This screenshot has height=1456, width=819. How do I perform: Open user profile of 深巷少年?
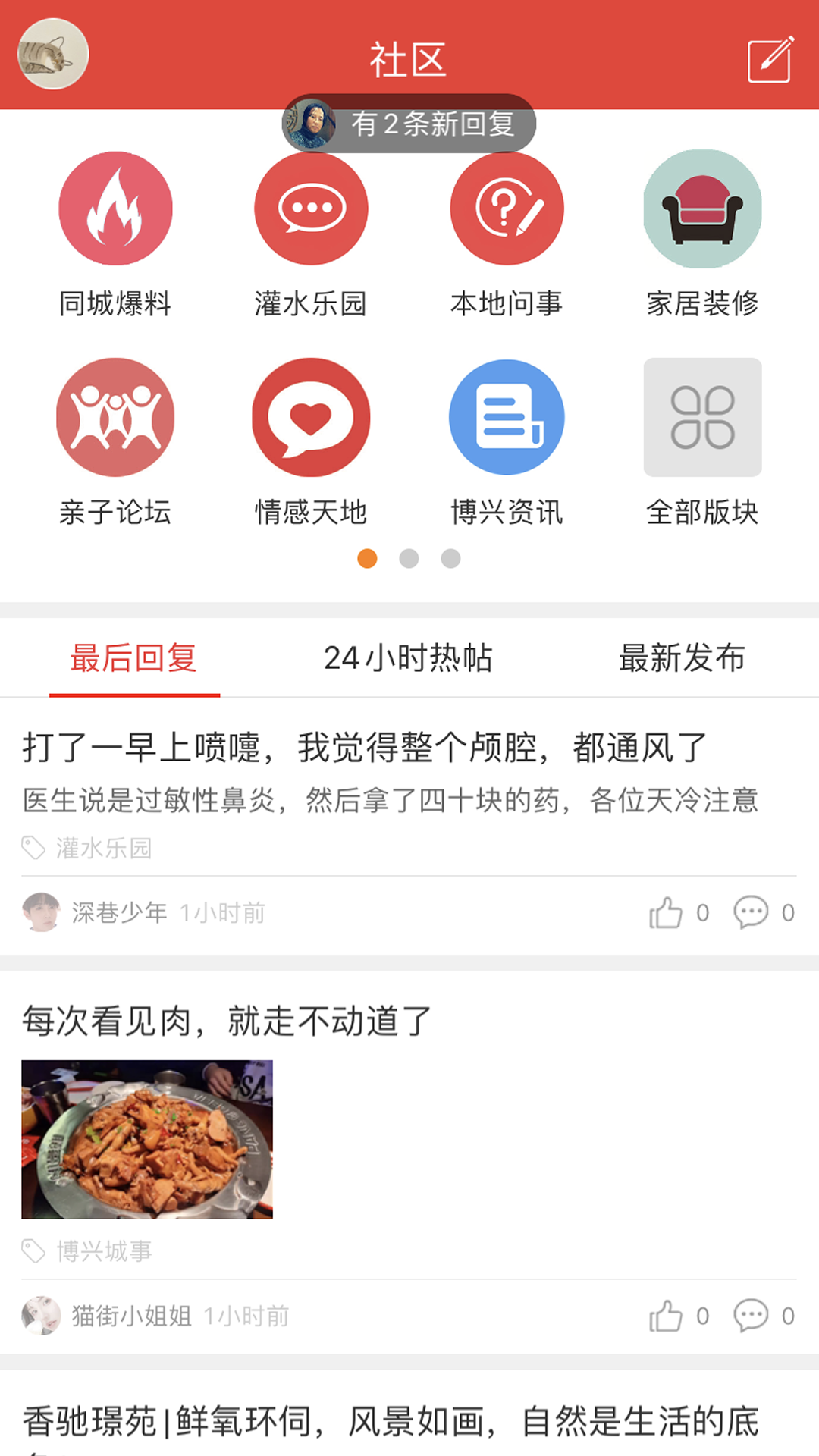(x=117, y=913)
